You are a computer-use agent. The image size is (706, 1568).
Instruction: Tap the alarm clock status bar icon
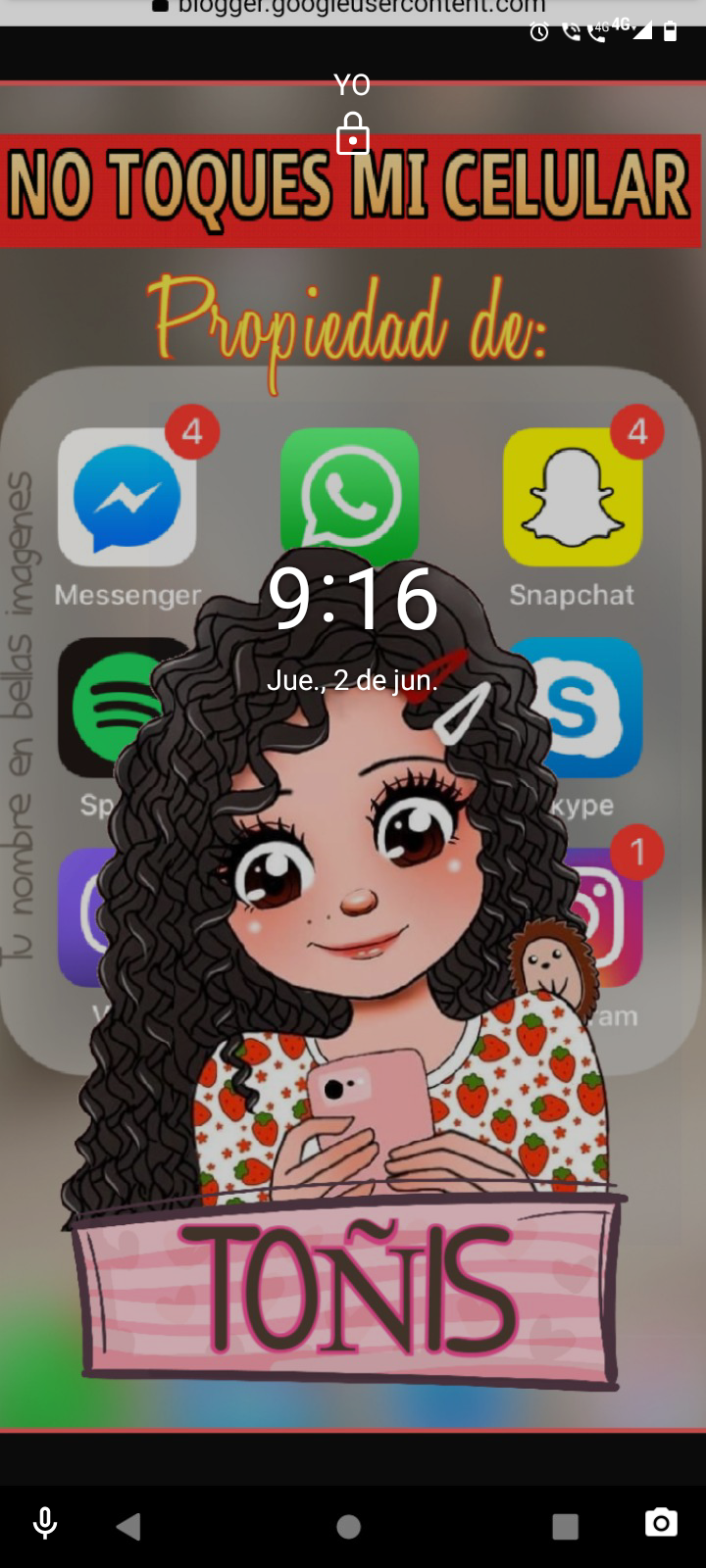(537, 32)
